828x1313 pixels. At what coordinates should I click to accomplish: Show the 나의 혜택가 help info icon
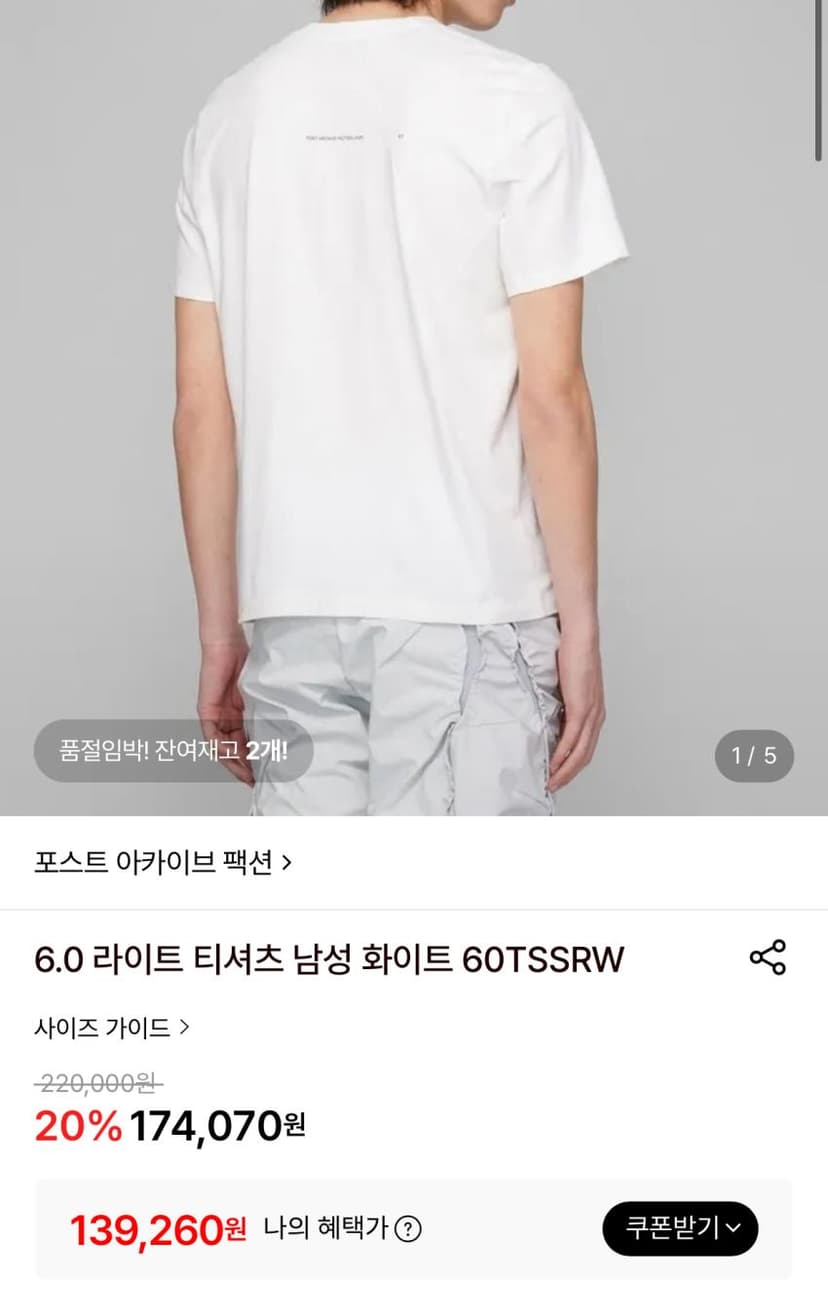[408, 1229]
